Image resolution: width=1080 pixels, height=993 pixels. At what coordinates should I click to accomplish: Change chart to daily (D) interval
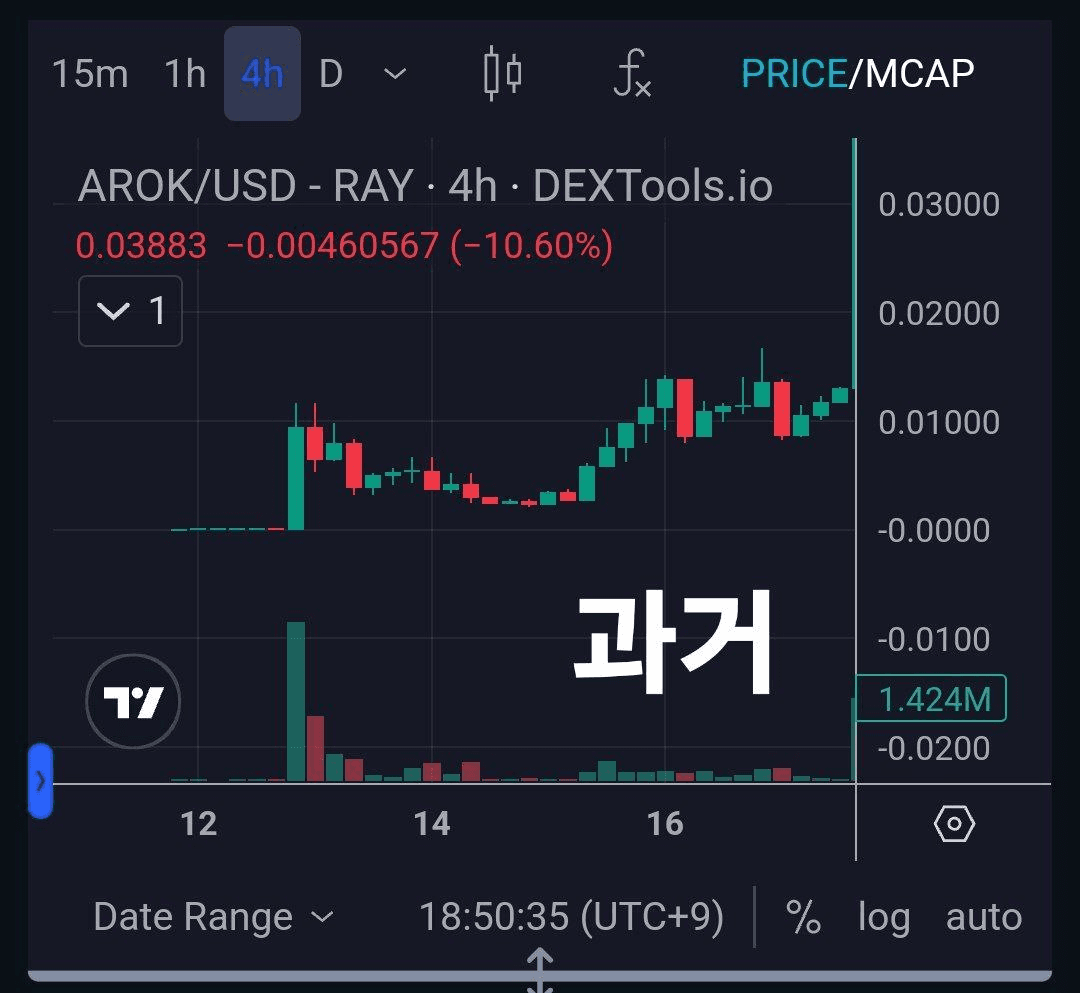(x=331, y=74)
